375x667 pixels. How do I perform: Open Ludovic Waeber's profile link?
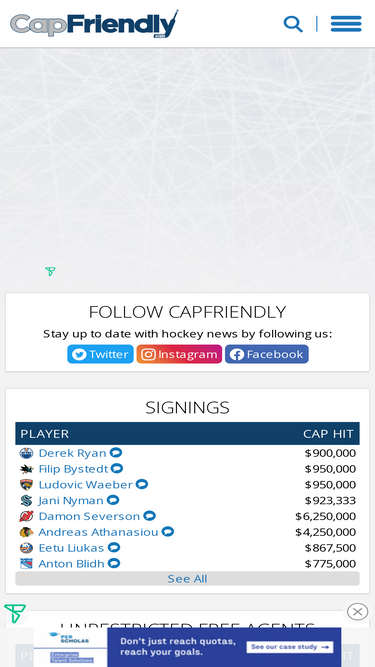point(85,485)
